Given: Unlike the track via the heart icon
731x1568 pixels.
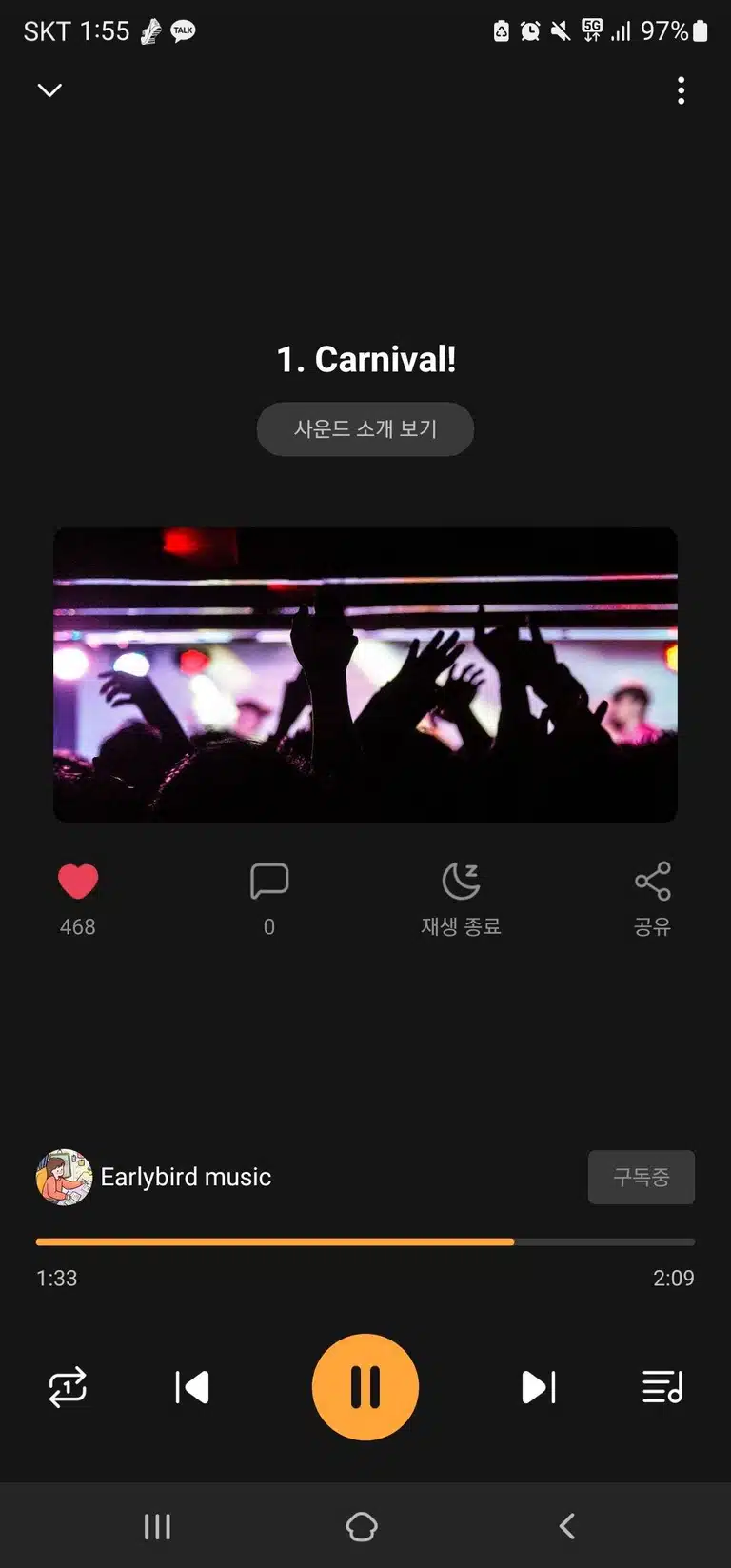Looking at the screenshot, I should point(78,882).
